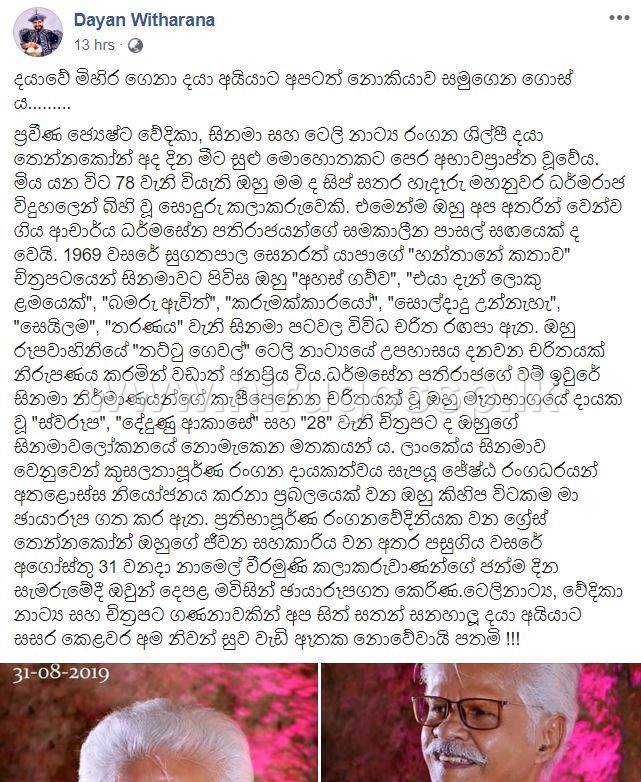Open the photo of the man with glasses

pyautogui.click(x=481, y=722)
